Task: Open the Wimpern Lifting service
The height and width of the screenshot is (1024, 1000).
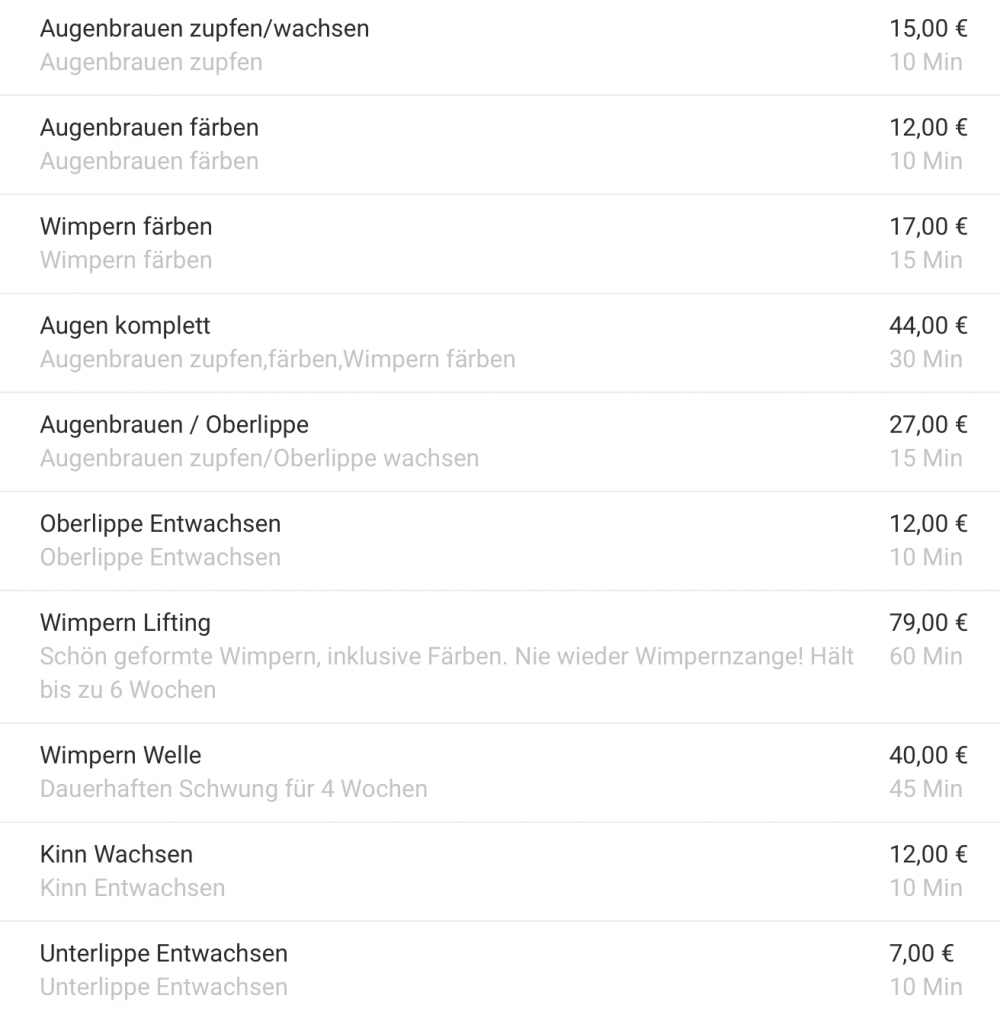Action: click(x=125, y=623)
